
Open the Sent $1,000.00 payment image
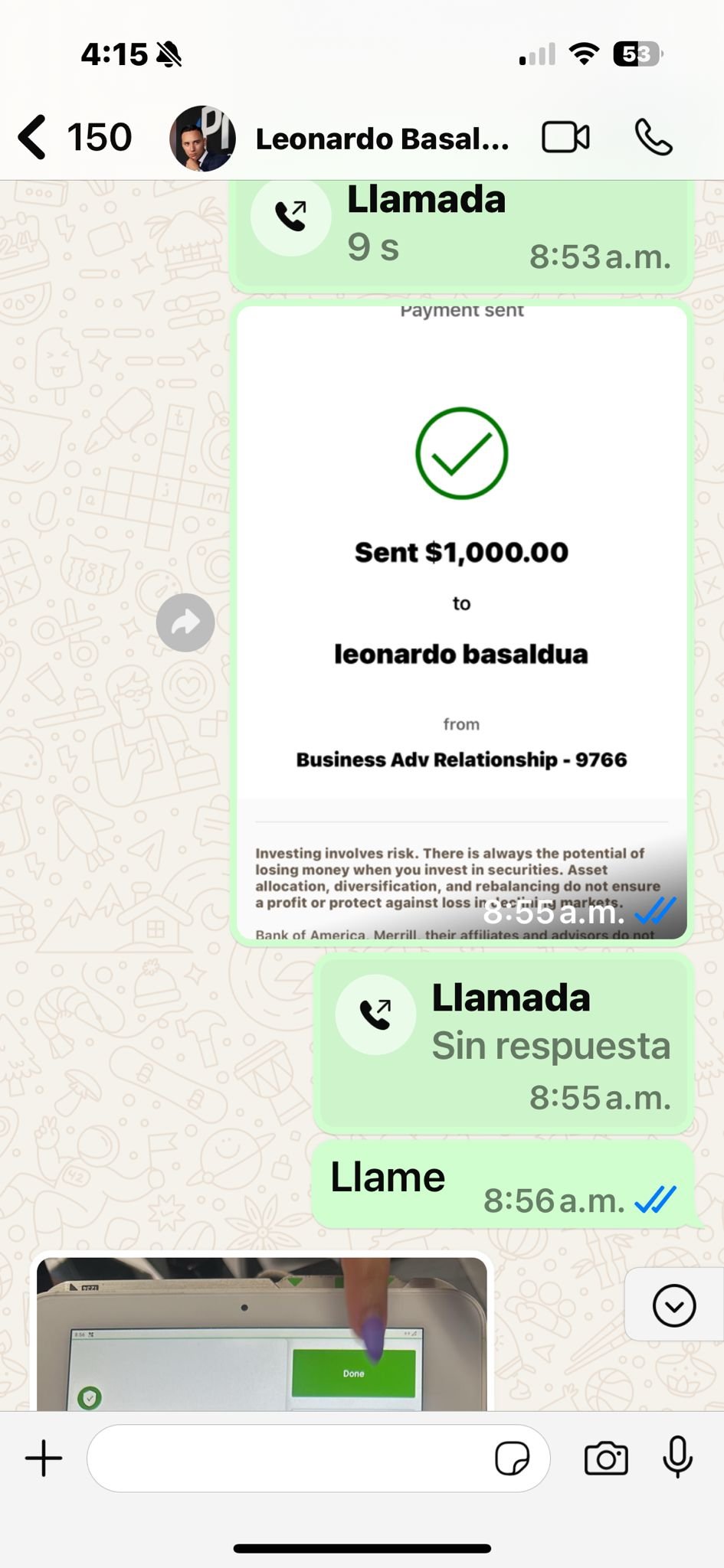point(462,622)
